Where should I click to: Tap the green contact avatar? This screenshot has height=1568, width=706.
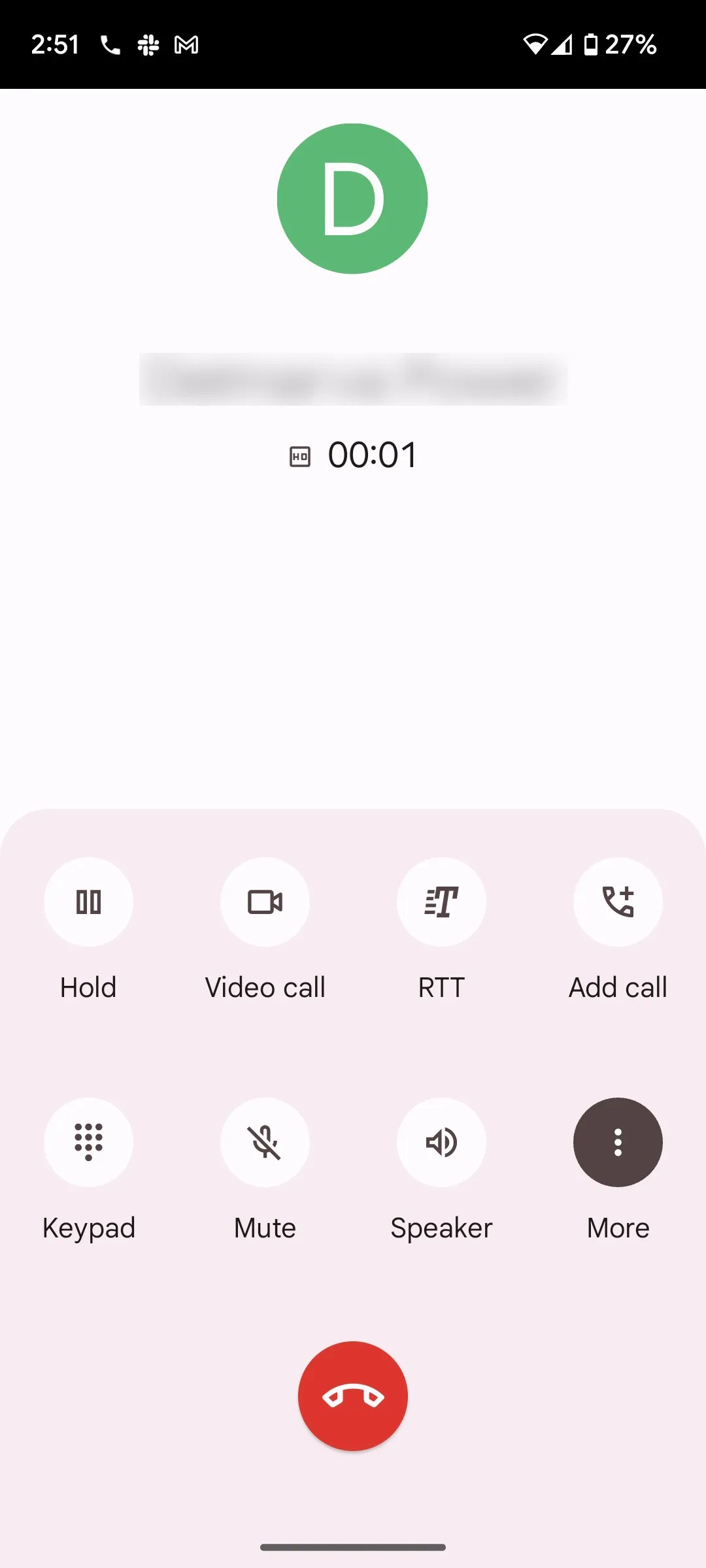[352, 197]
